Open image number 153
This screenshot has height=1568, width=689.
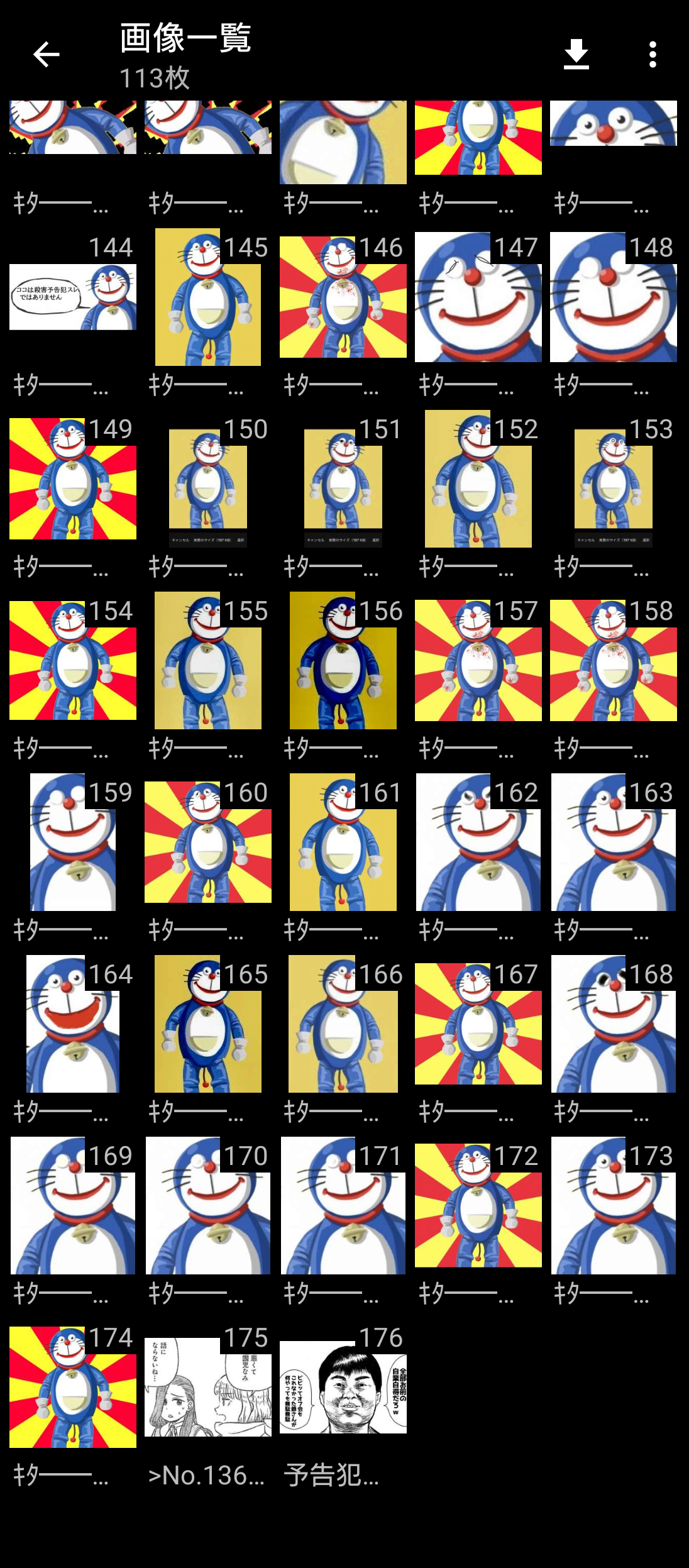(614, 479)
